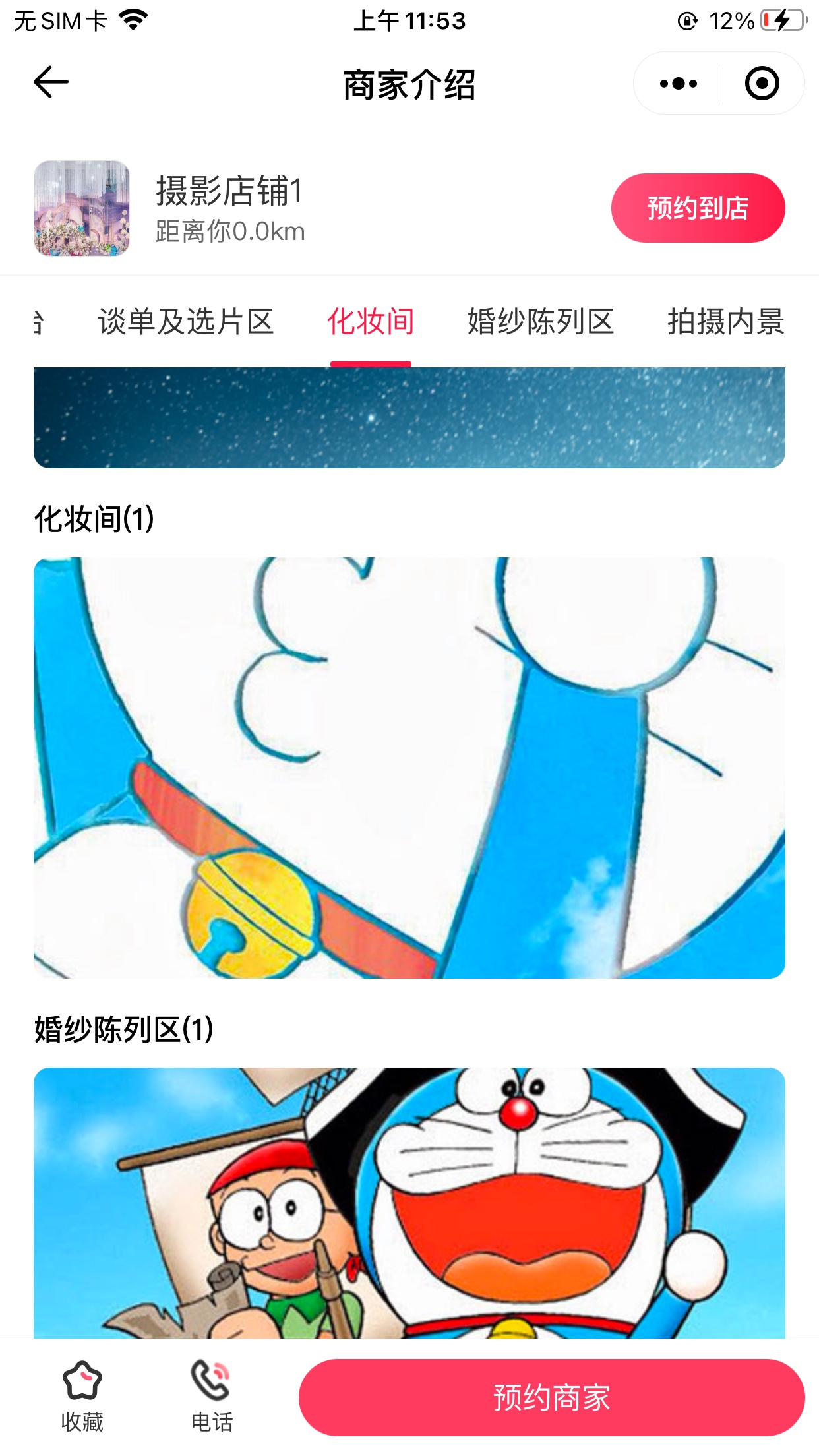The width and height of the screenshot is (819, 1456).
Task: Add the shop to 收藏 favorites
Action: 82,1397
